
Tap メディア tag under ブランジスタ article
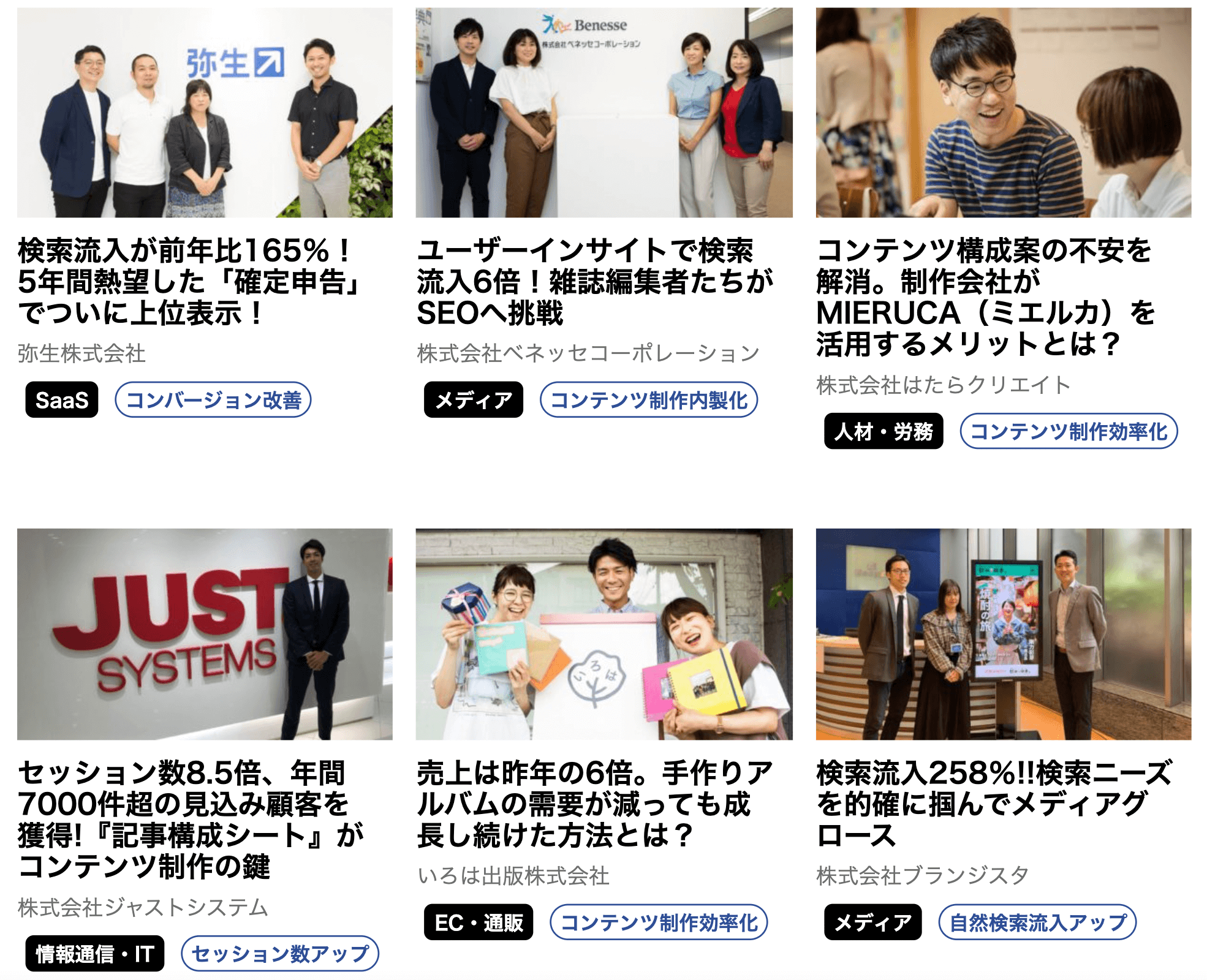[x=872, y=922]
